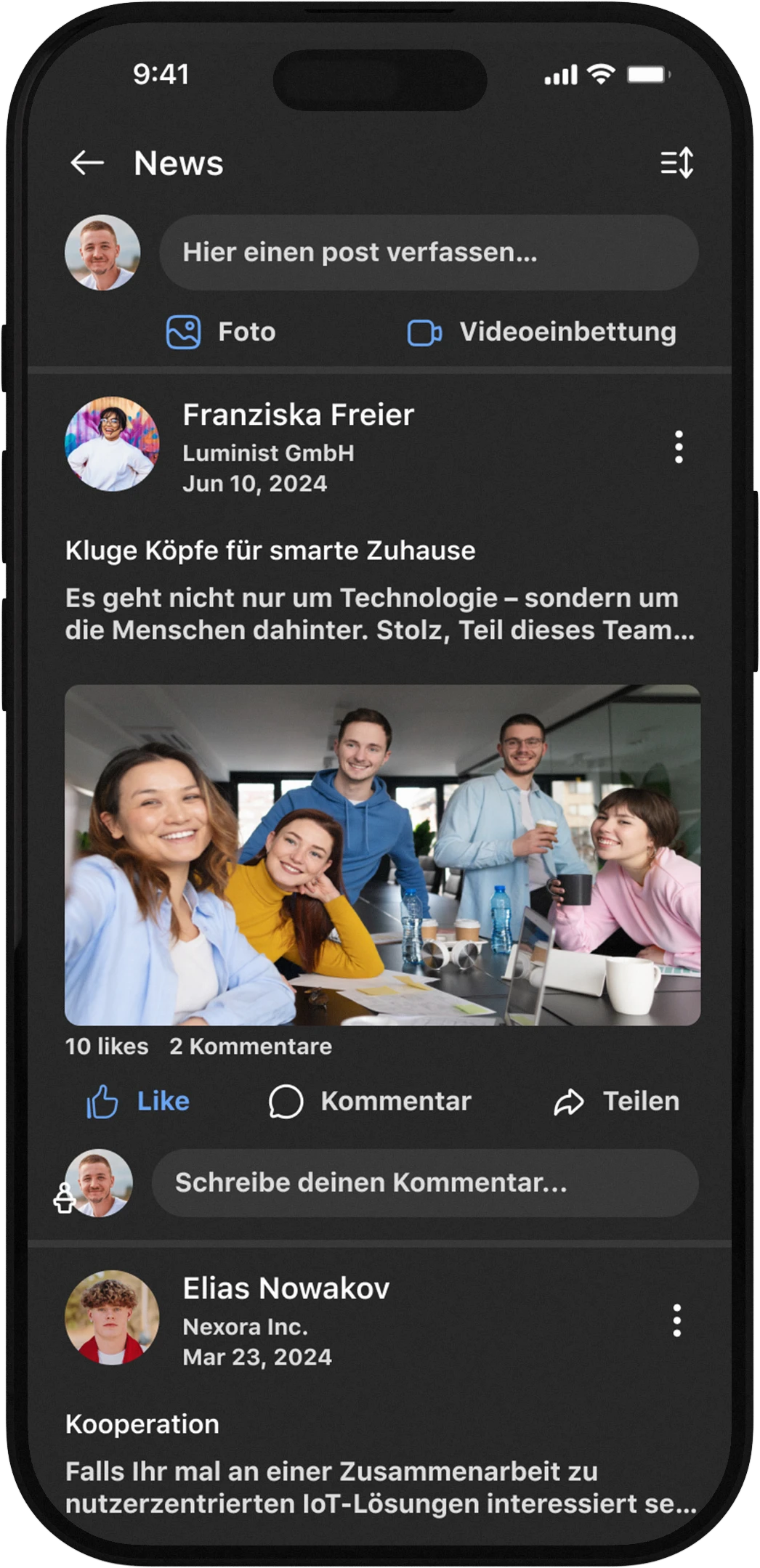Show the 2 Kommentare
Image resolution: width=760 pixels, height=1568 pixels.
click(251, 1046)
